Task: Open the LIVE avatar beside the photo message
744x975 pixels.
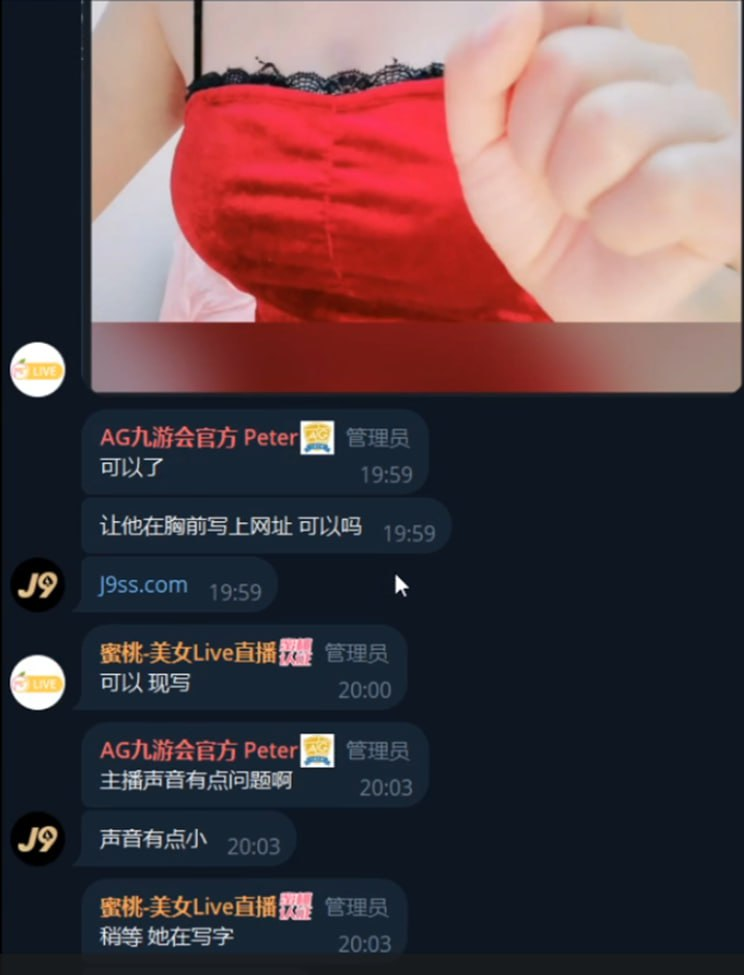Action: [x=38, y=370]
